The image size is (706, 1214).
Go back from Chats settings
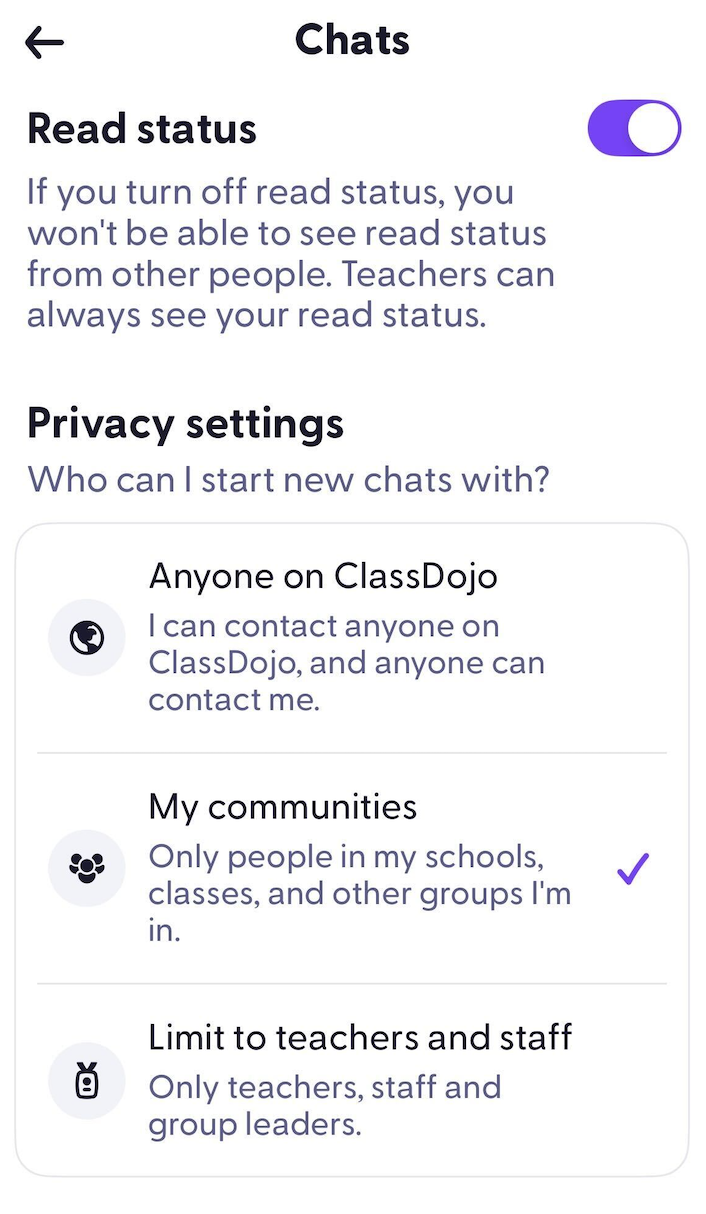pyautogui.click(x=45, y=42)
